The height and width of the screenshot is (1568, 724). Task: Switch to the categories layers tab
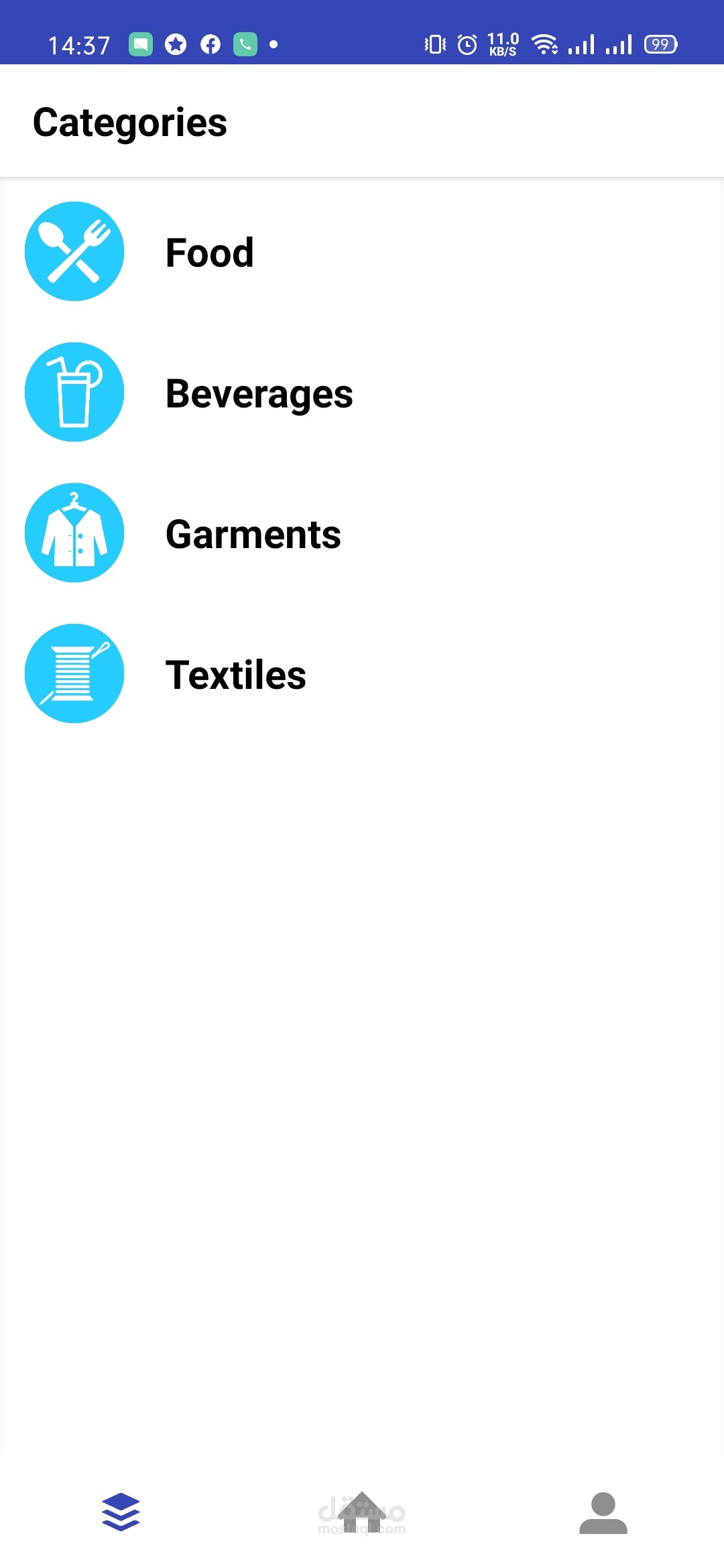[x=121, y=1512]
